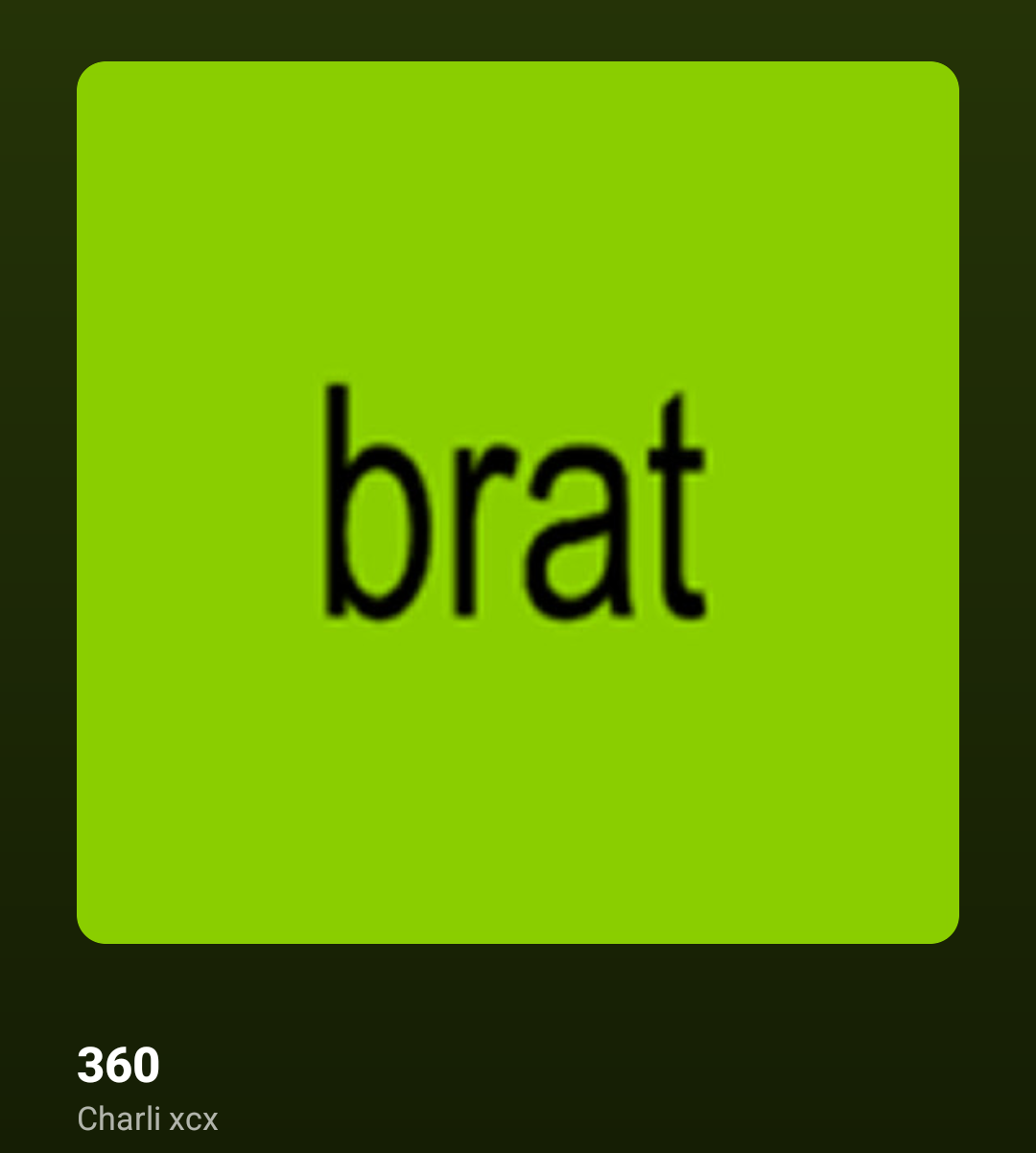
Task: Tap the brat album cover art
Action: (x=518, y=503)
